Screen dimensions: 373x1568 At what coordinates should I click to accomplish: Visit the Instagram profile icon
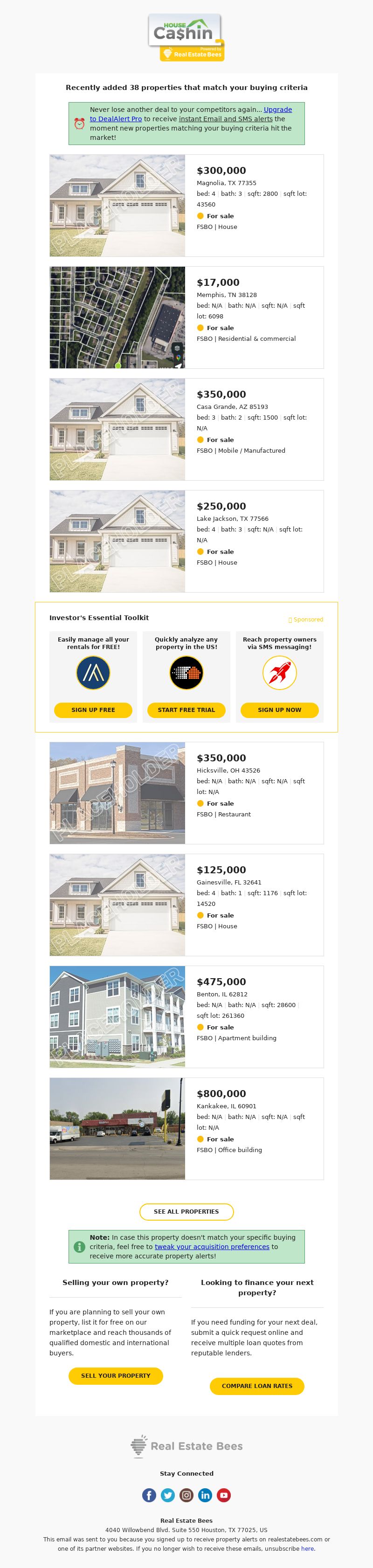[187, 1495]
